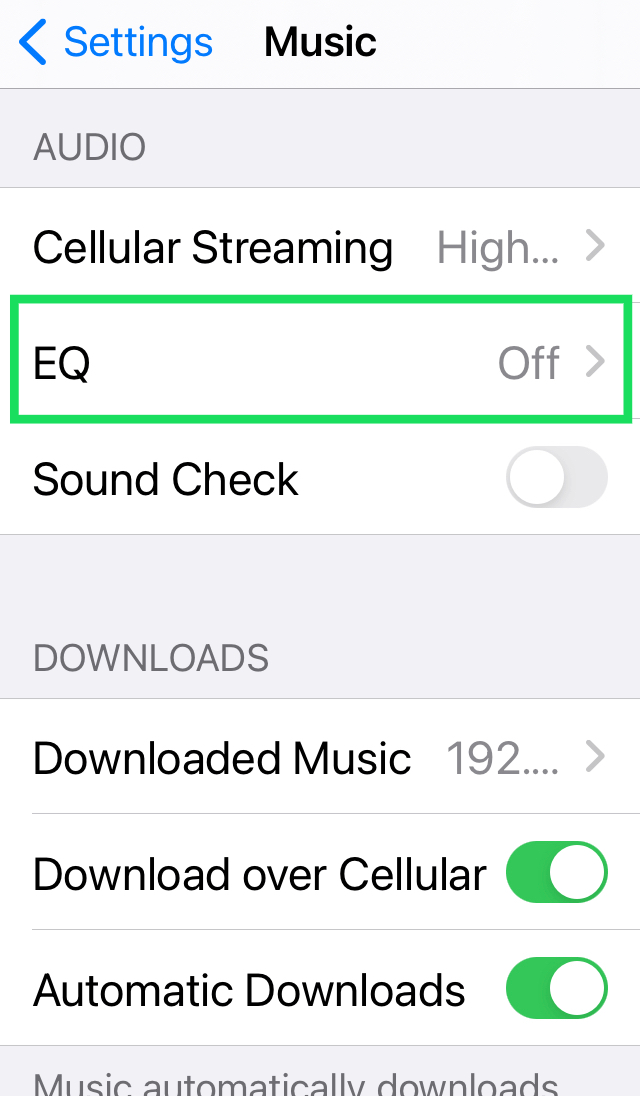Go back to Settings
Viewport: 640px width, 1096px height.
(x=115, y=42)
